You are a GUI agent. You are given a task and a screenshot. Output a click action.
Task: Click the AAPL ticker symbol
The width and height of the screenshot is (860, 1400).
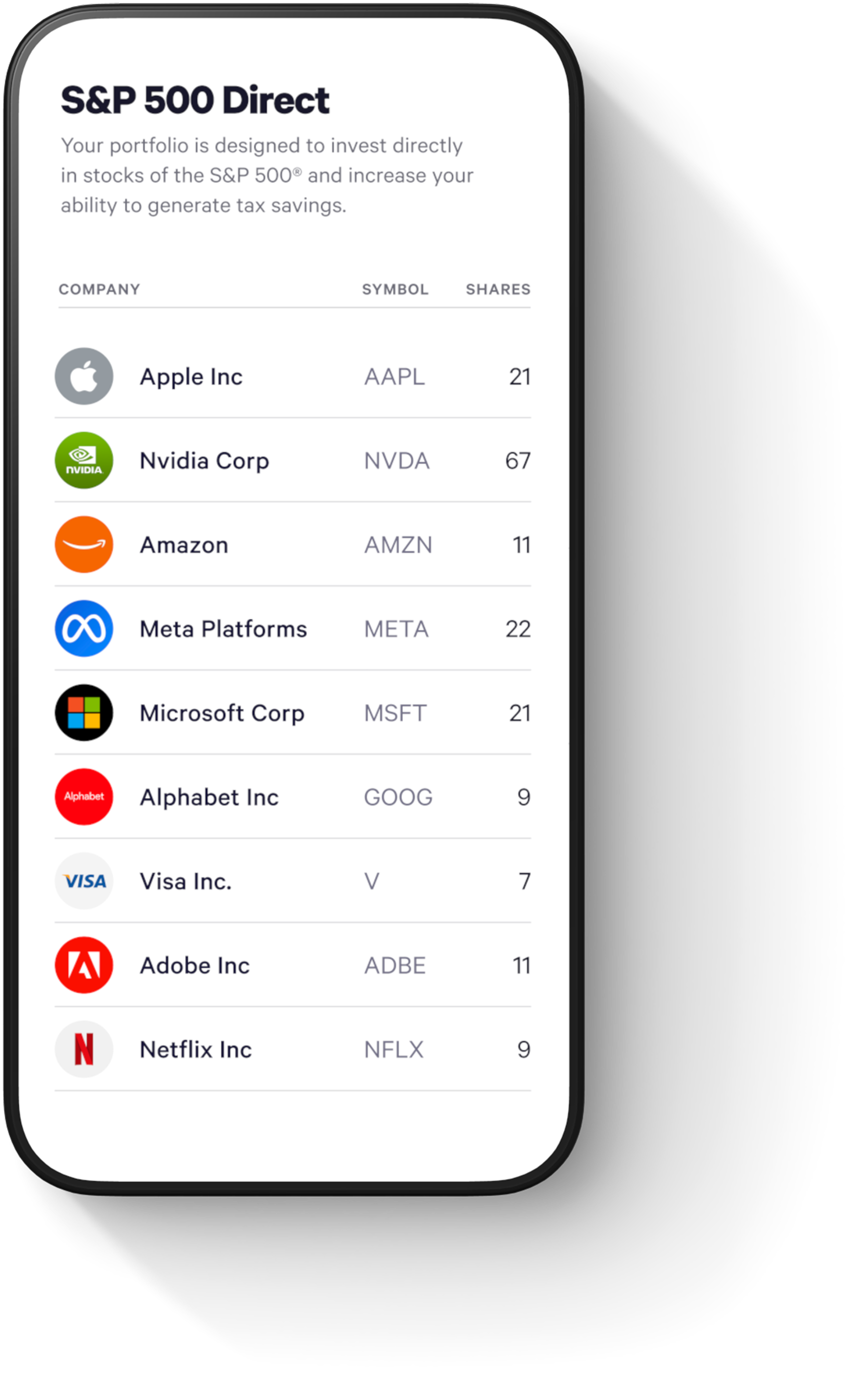[394, 376]
